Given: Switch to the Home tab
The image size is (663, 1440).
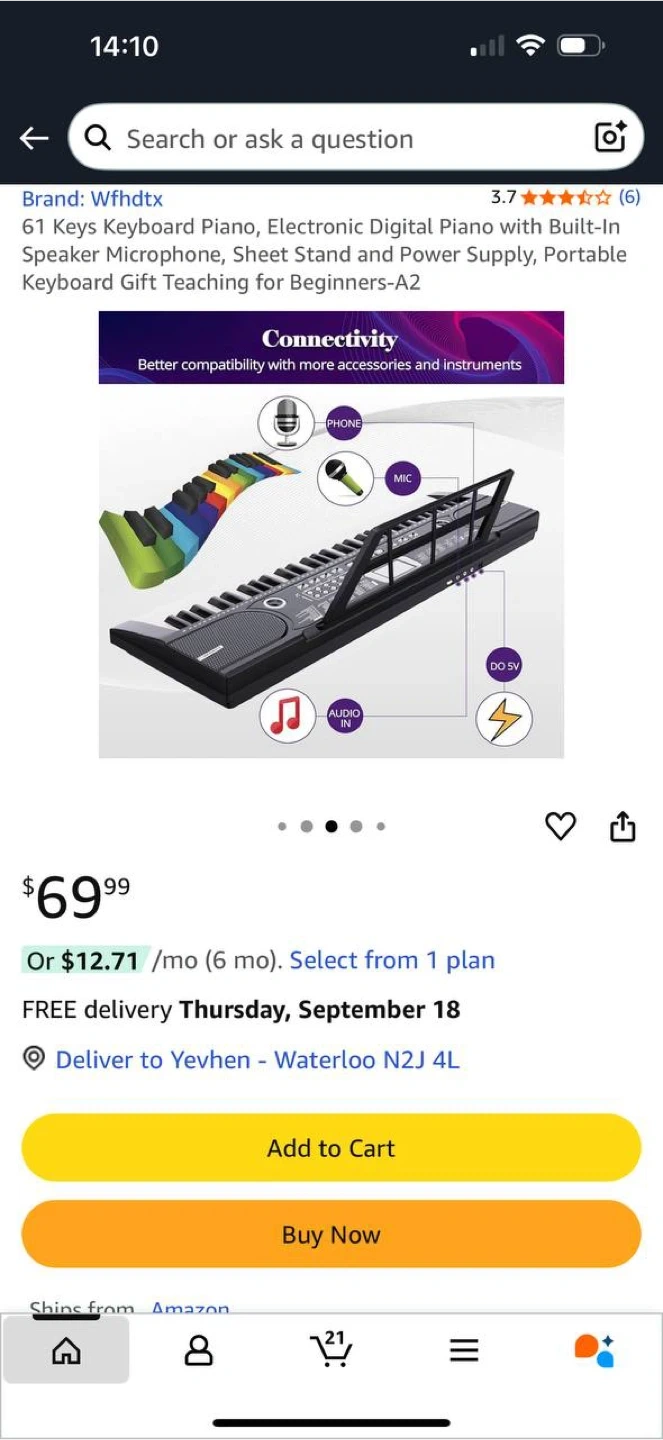Looking at the screenshot, I should click(x=66, y=1351).
